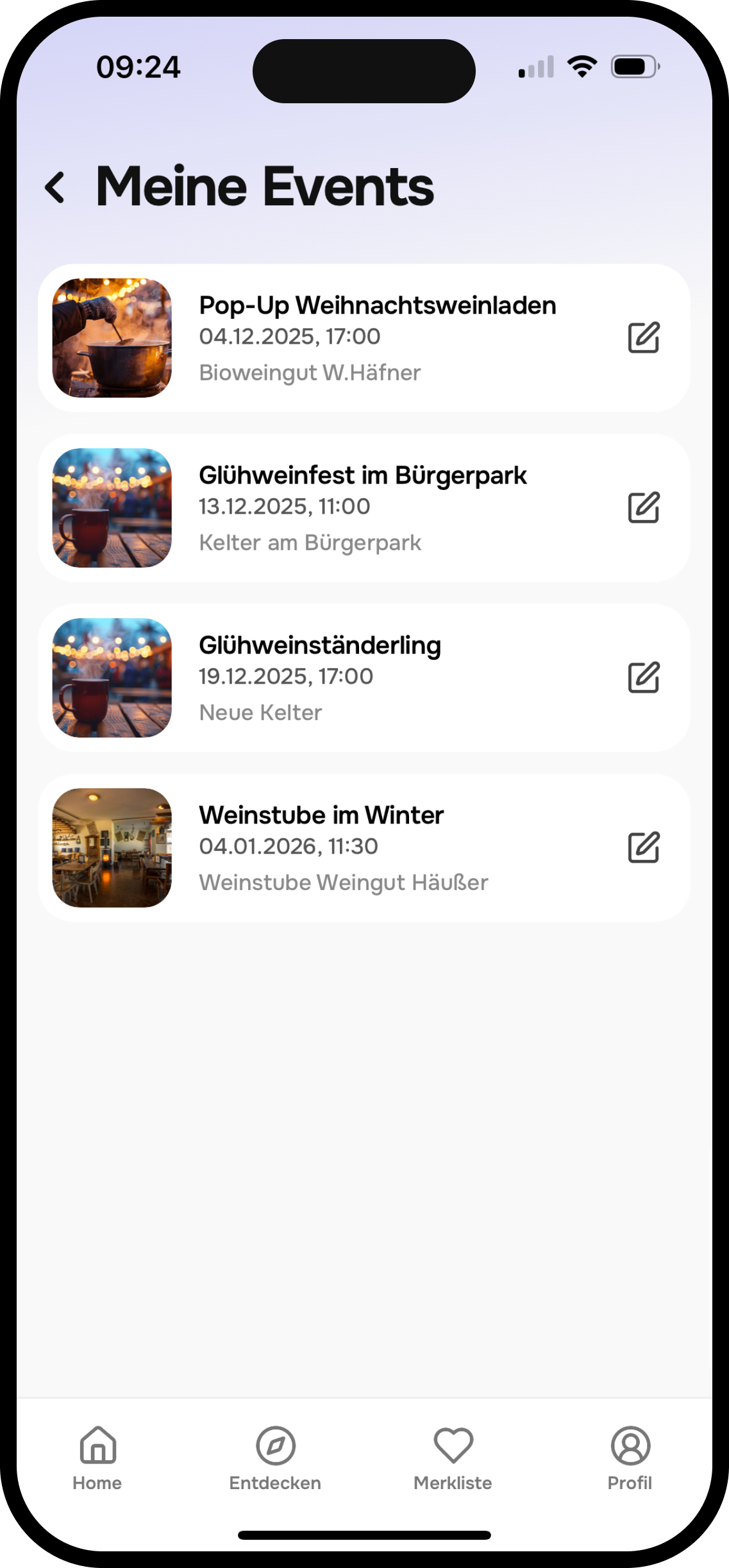Open the Pop-Up Weihnachtsweinladen event card
The width and height of the screenshot is (729, 1568).
coord(378,305)
